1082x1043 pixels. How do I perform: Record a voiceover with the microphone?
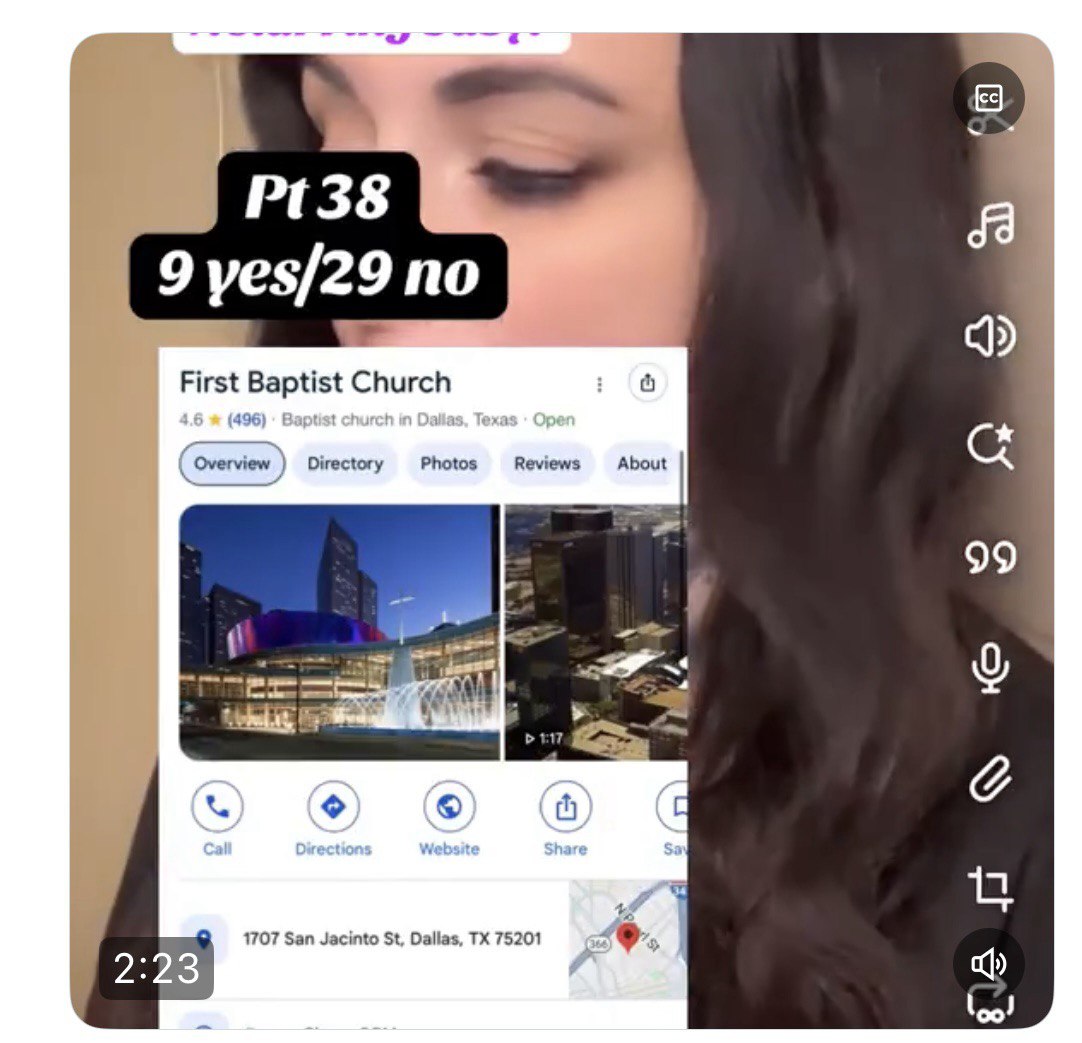990,667
